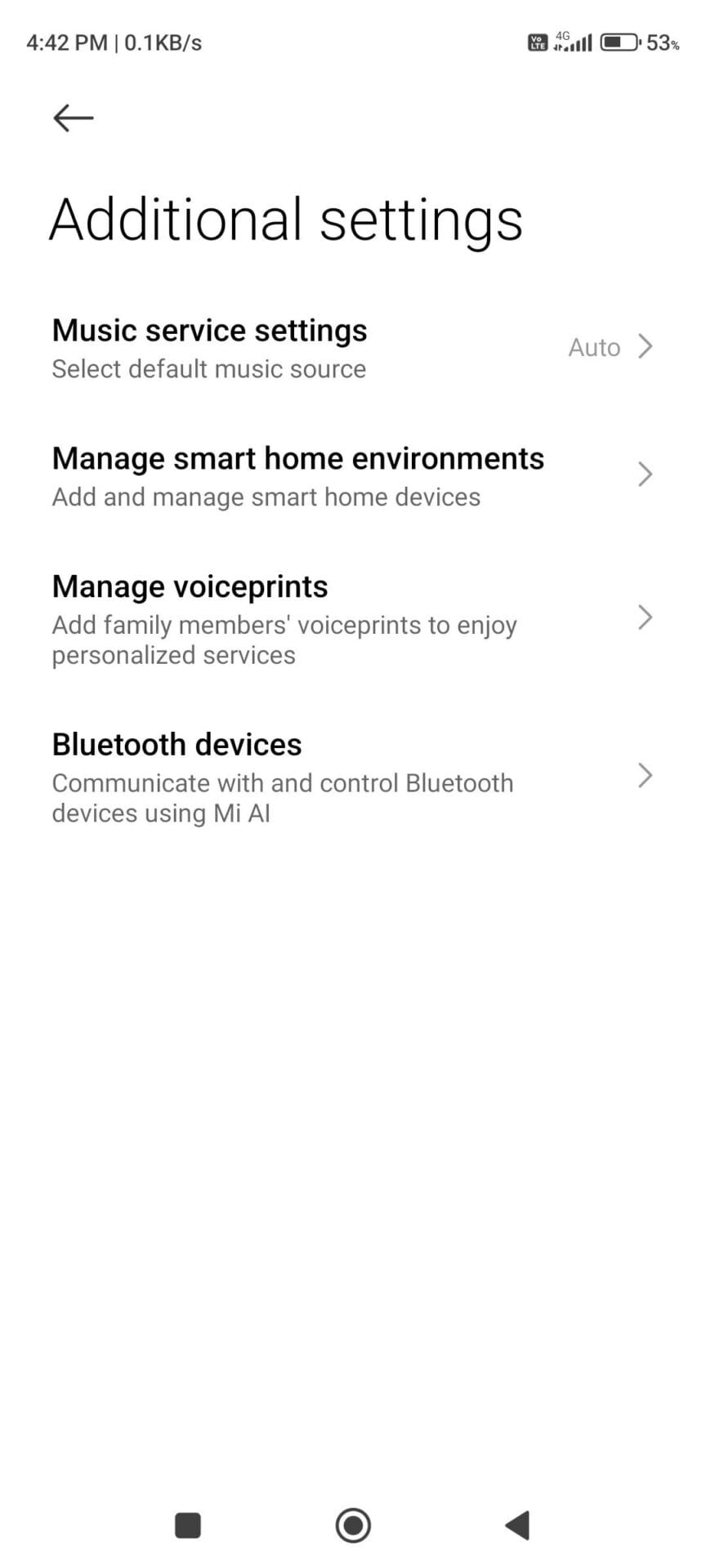
Task: Tap the system home button
Action: 353,1525
